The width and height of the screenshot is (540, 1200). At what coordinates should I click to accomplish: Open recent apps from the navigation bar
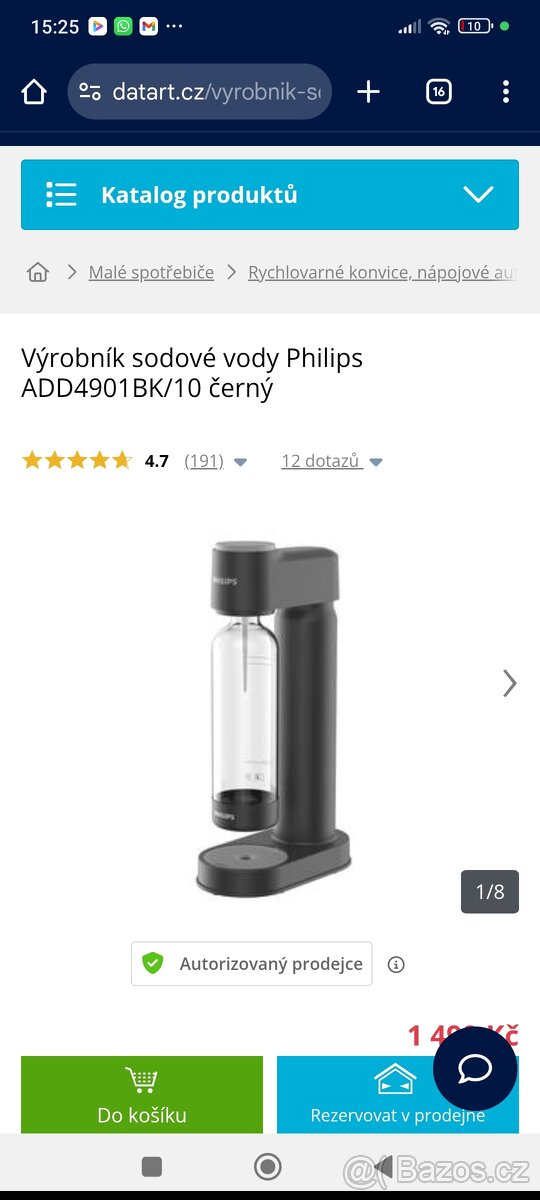(152, 1166)
